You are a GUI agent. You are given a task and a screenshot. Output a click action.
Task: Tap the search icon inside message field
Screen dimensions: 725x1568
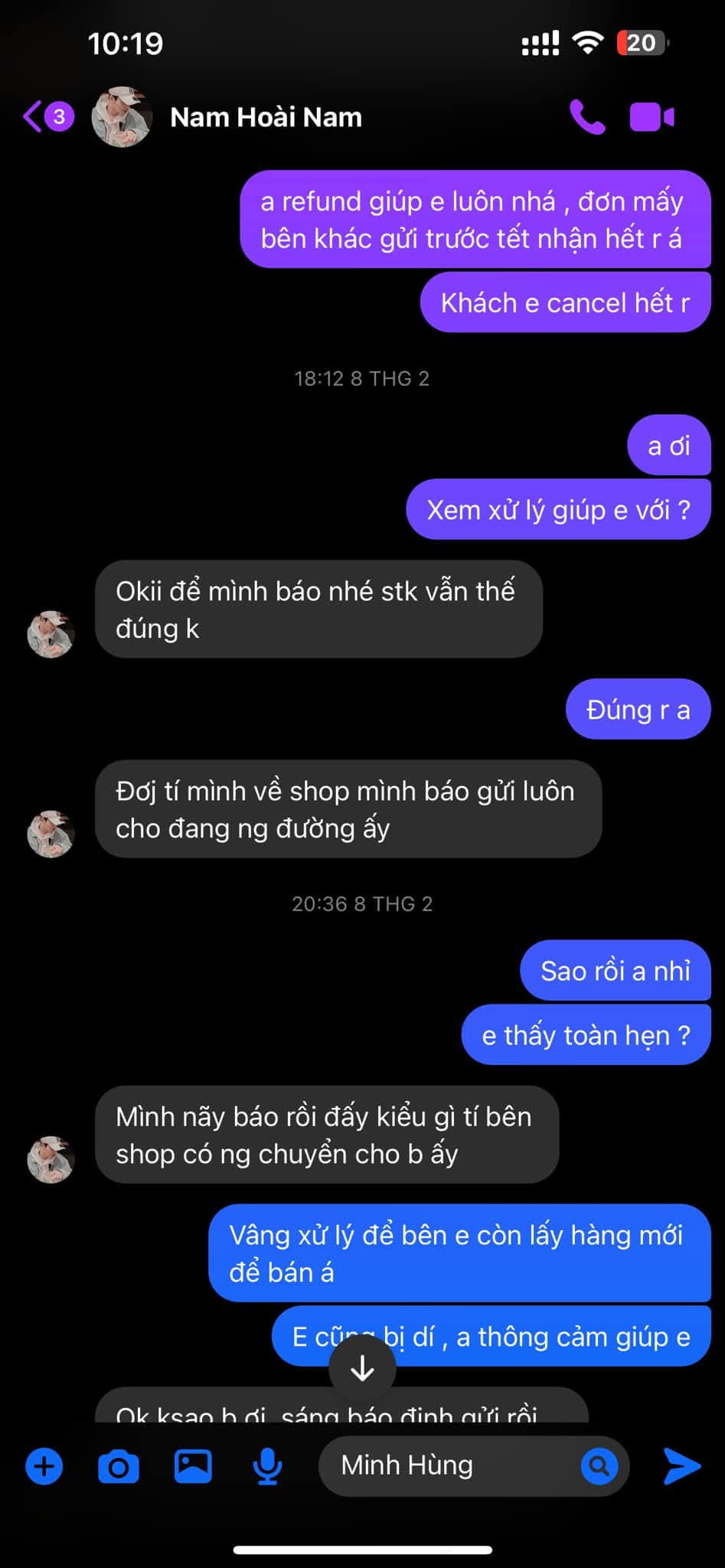coord(599,1466)
